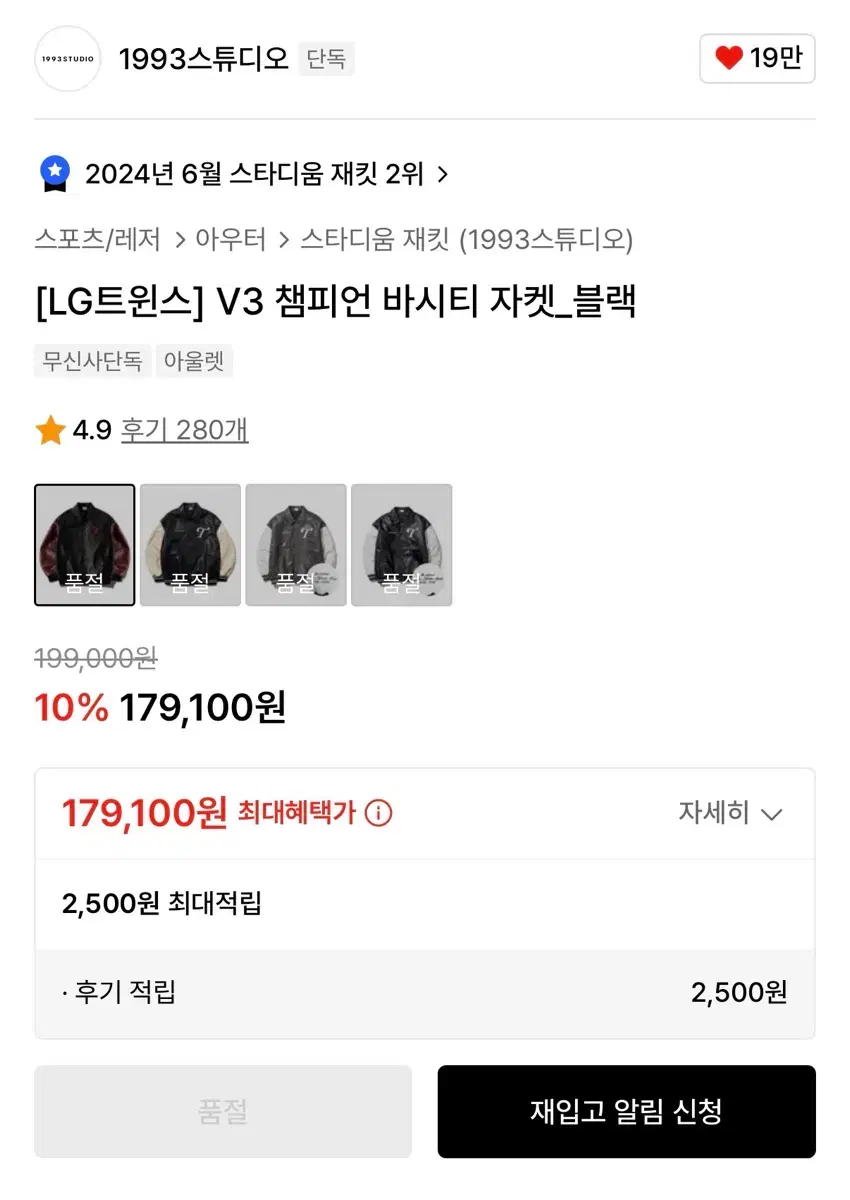Select the 스타디움 재킷 (1993스튜디오) breadcrumb
The image size is (850, 1200).
(470, 240)
